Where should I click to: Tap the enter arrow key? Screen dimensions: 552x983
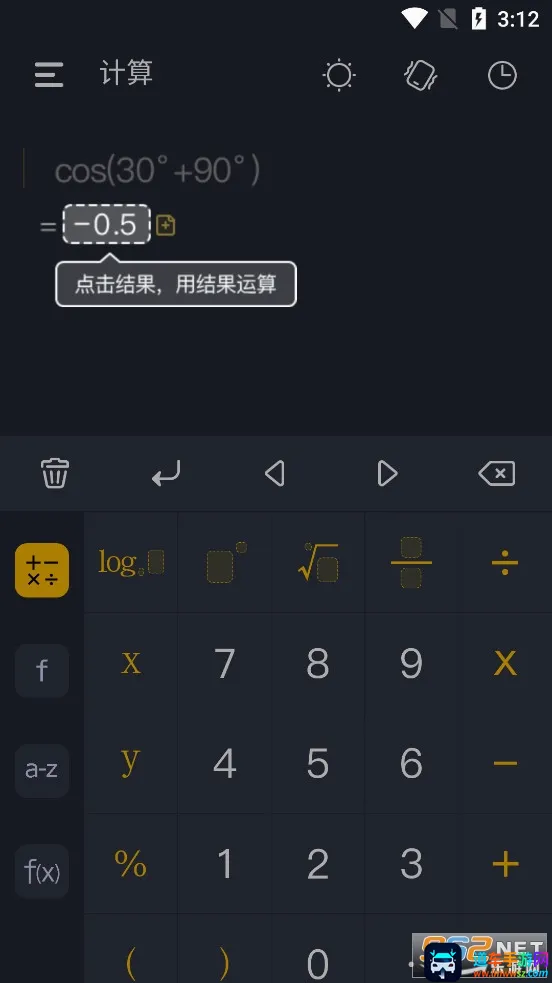pos(166,474)
